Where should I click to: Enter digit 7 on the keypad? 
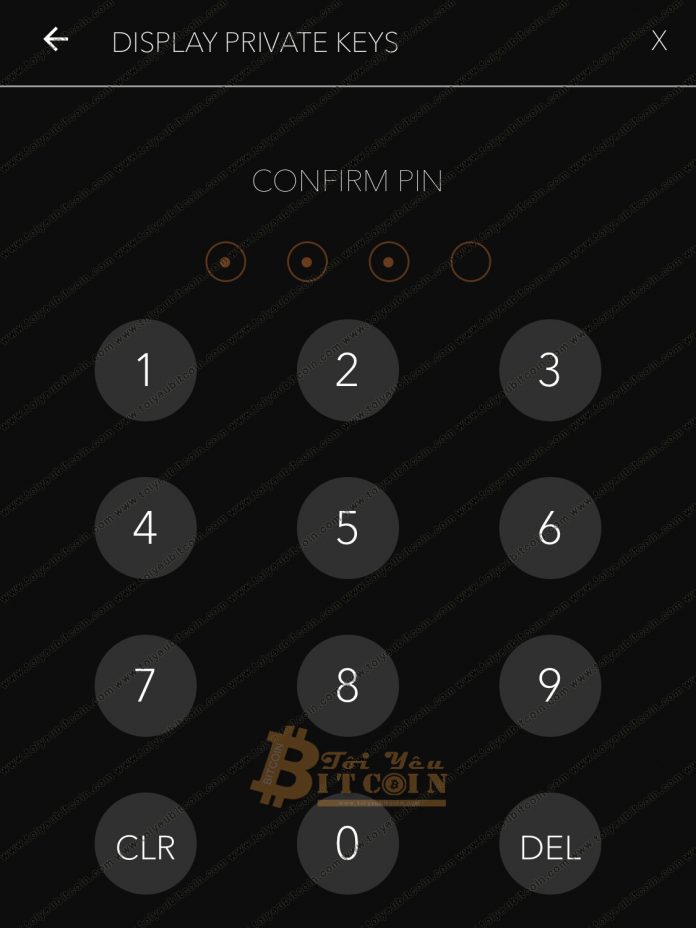(x=146, y=686)
